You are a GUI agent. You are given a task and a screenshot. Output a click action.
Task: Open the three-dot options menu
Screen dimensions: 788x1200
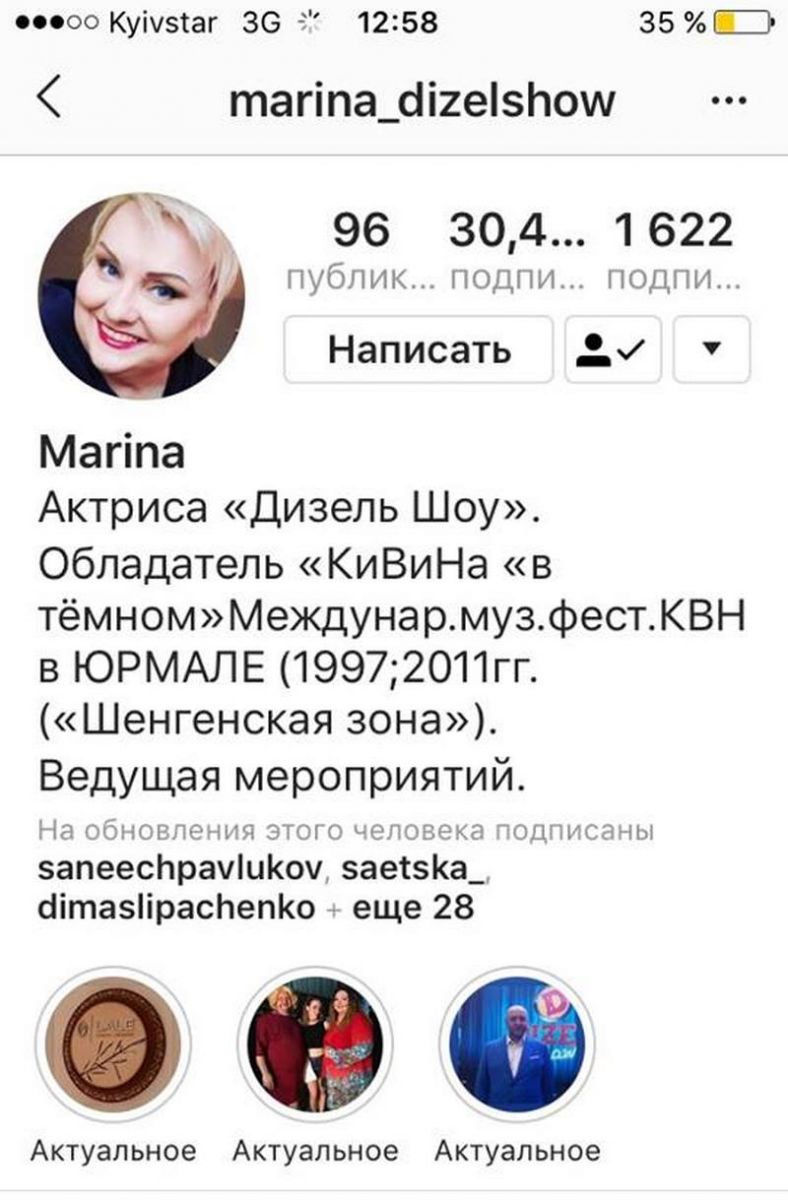pyautogui.click(x=728, y=100)
